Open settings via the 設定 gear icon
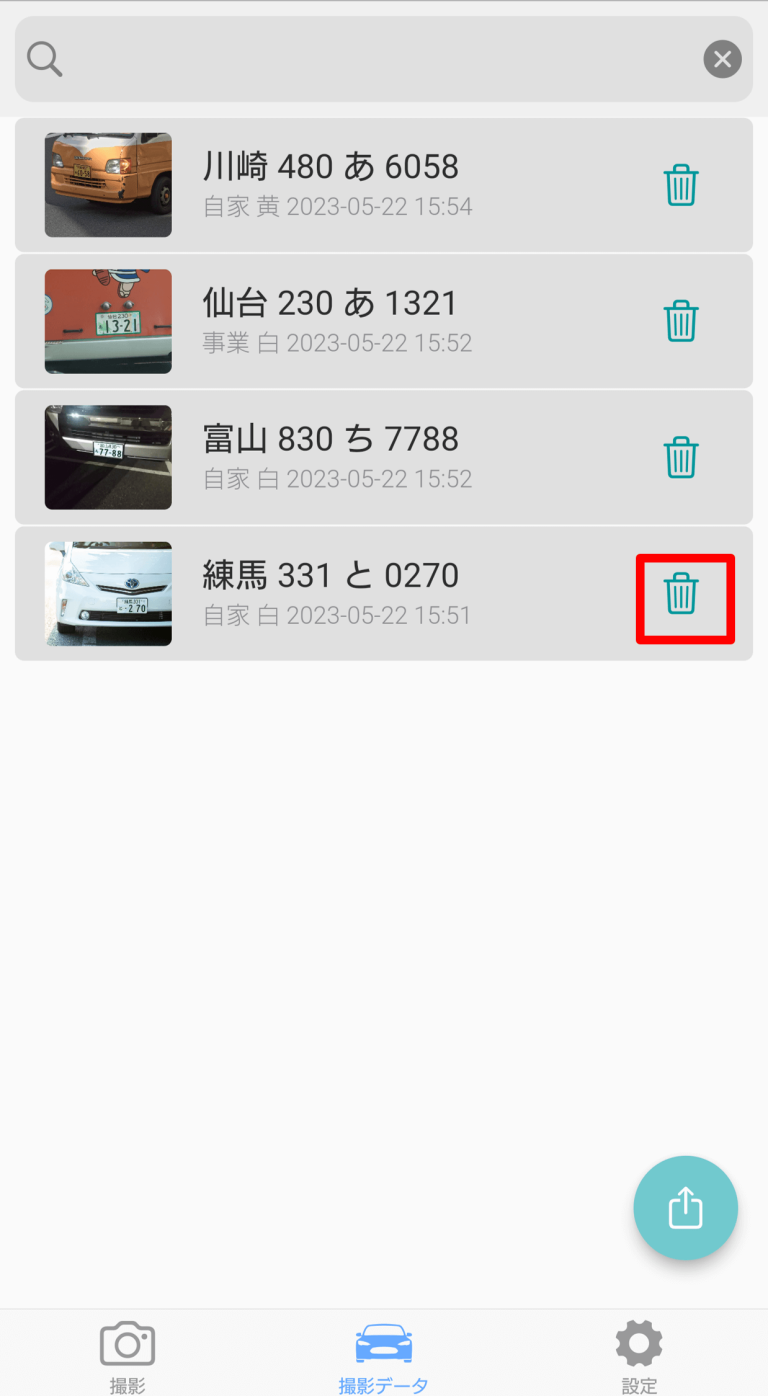The image size is (768, 1396). [639, 1343]
